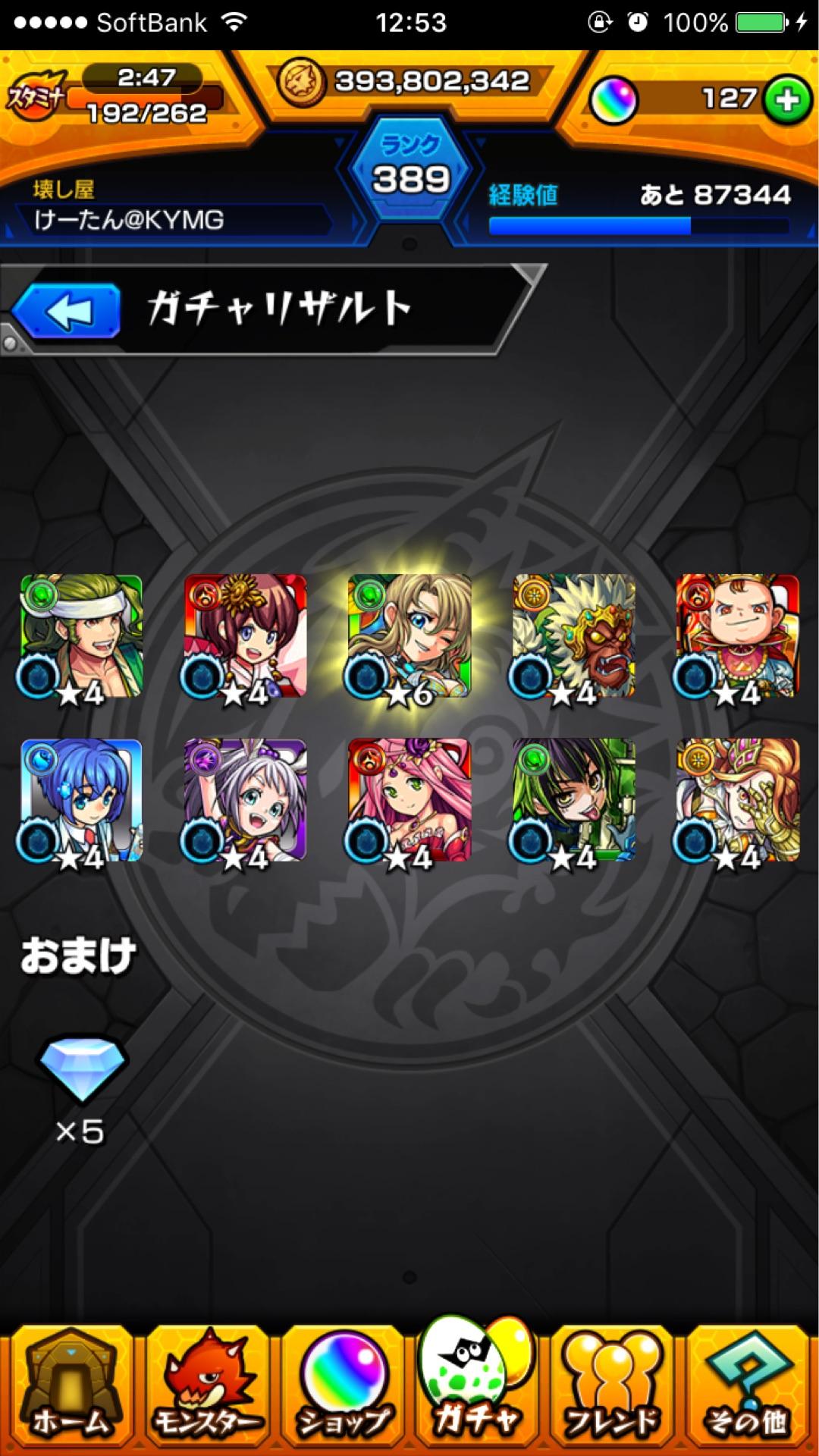The height and width of the screenshot is (1456, 819).
Task: Open the green-haired headband man monster
Action: (82, 637)
